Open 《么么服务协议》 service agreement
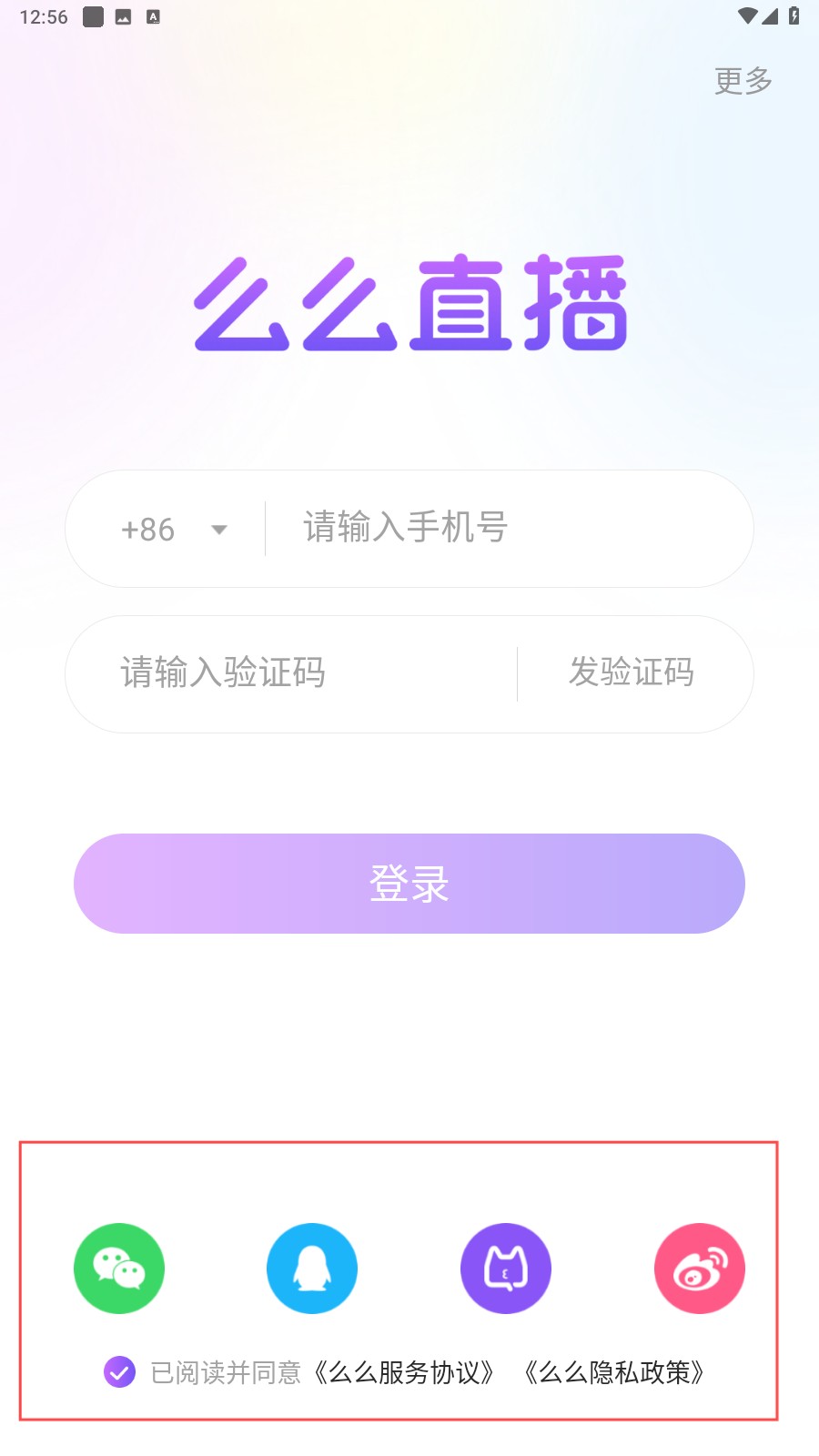The height and width of the screenshot is (1456, 819). [x=404, y=1372]
